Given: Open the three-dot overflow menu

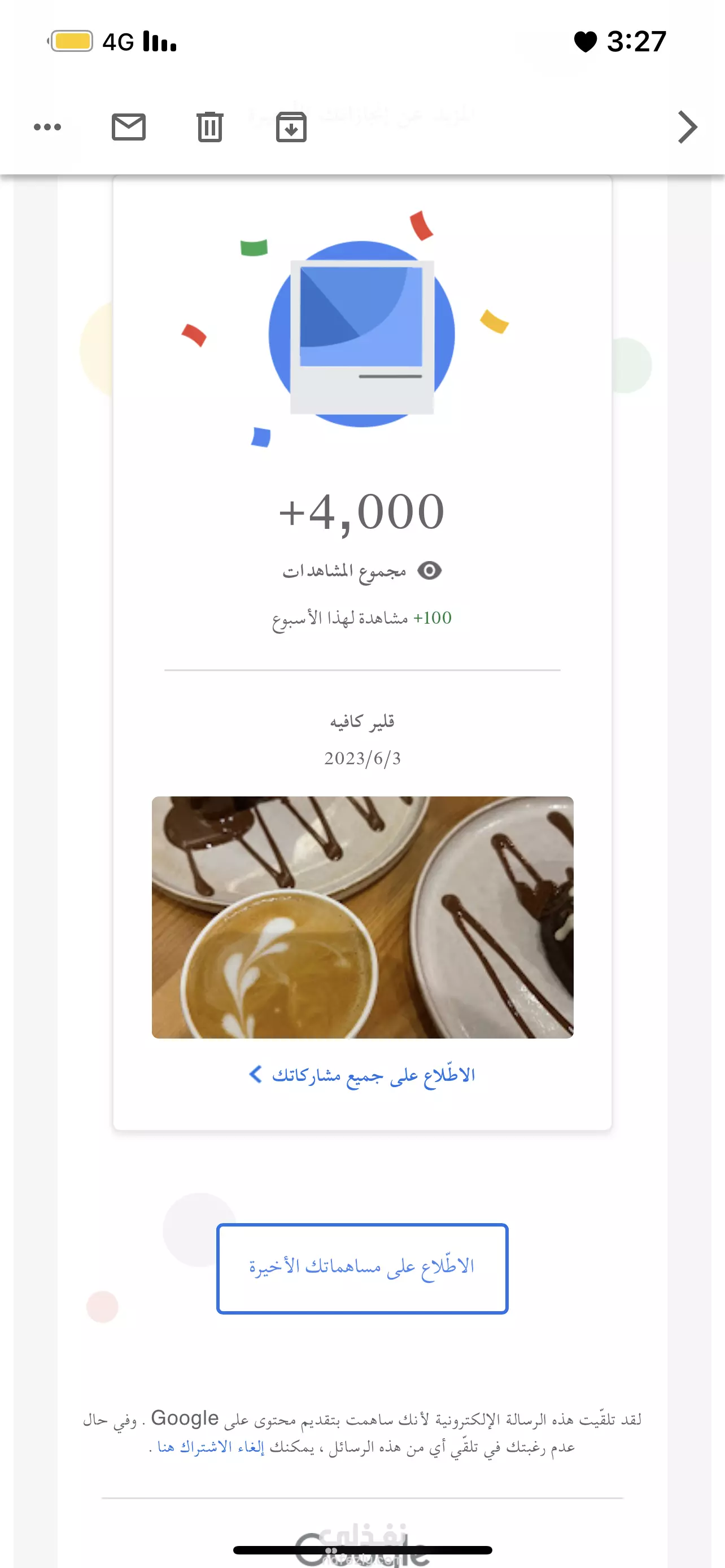Looking at the screenshot, I should click(x=47, y=127).
